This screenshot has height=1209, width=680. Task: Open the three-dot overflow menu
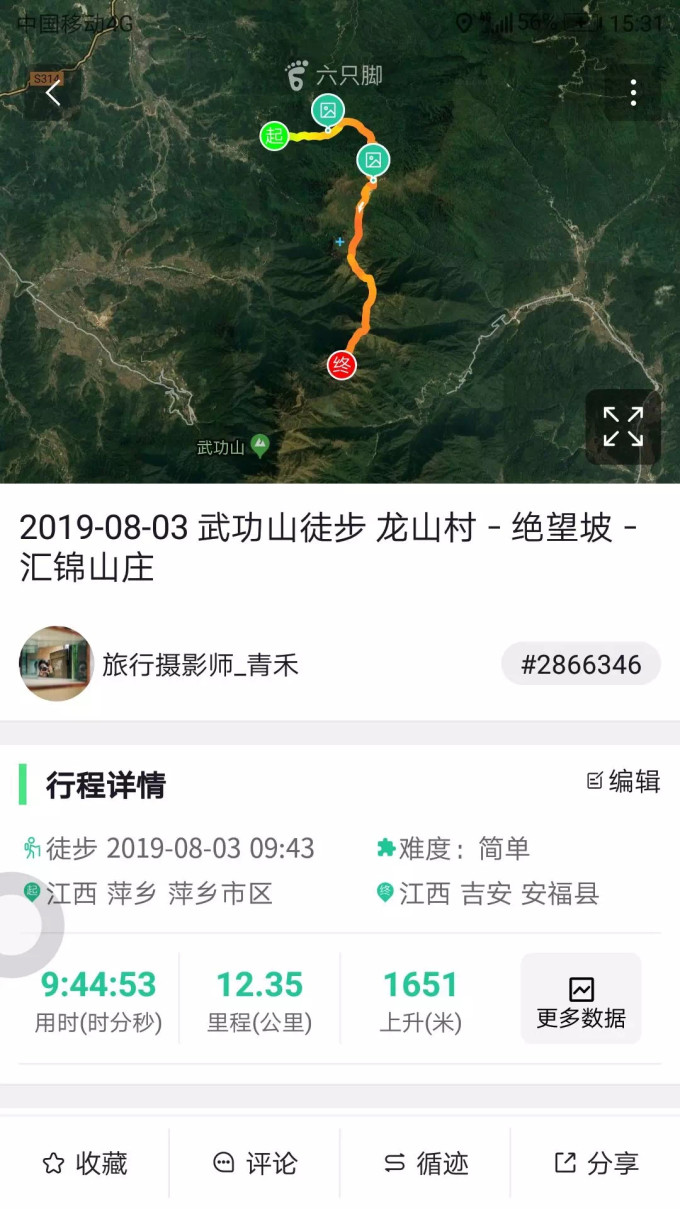633,94
